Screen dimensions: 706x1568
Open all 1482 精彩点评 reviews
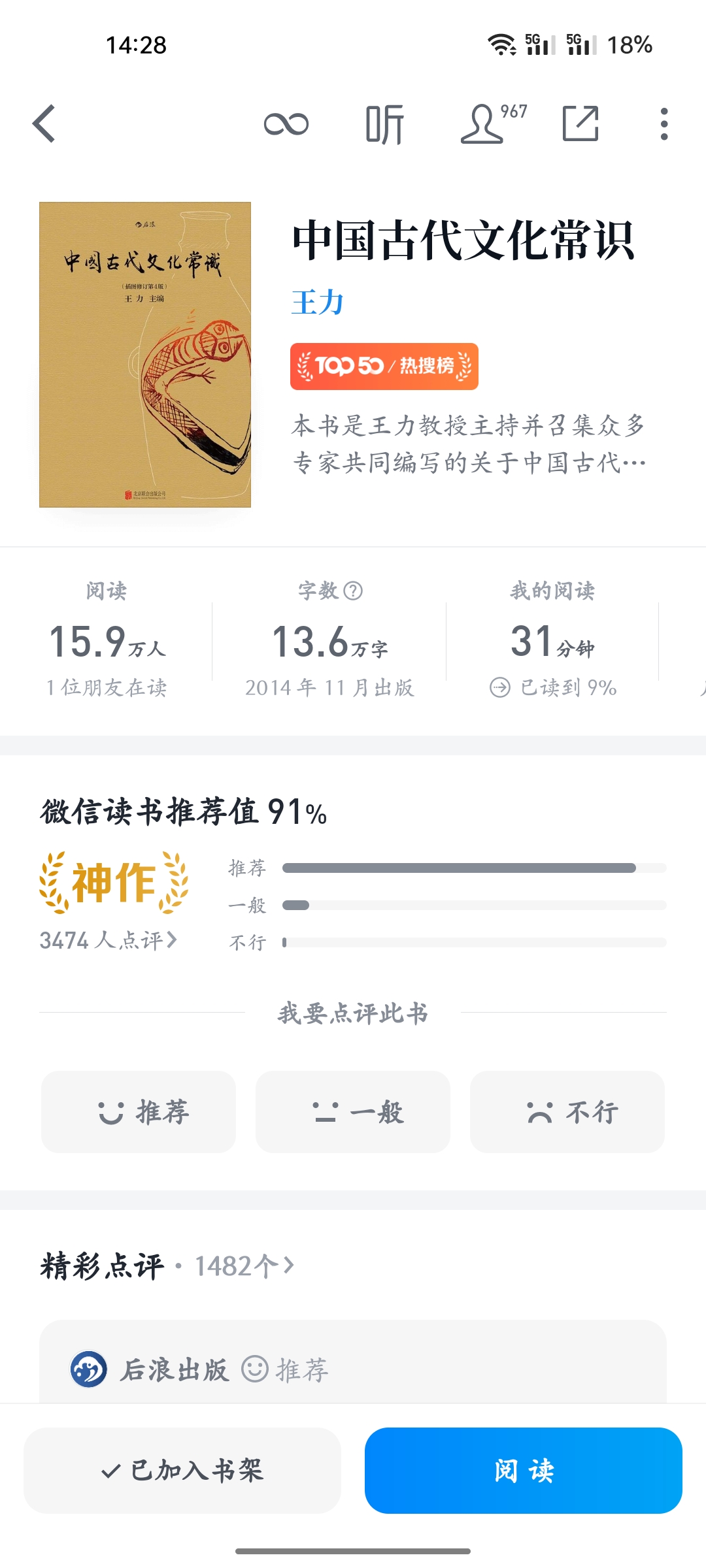point(243,1266)
